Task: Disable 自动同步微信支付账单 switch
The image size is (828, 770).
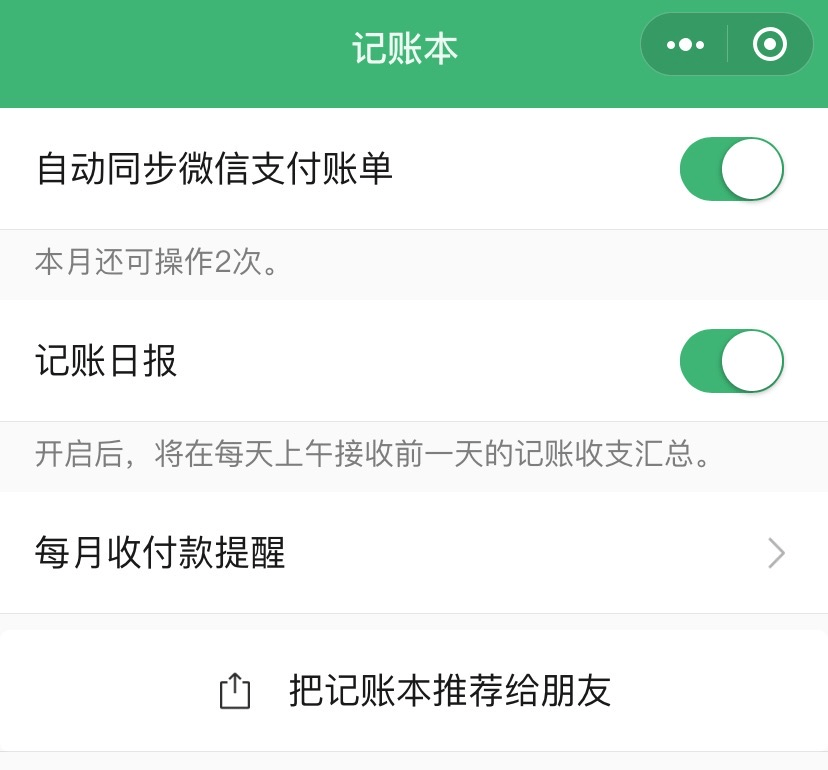Action: click(x=731, y=169)
